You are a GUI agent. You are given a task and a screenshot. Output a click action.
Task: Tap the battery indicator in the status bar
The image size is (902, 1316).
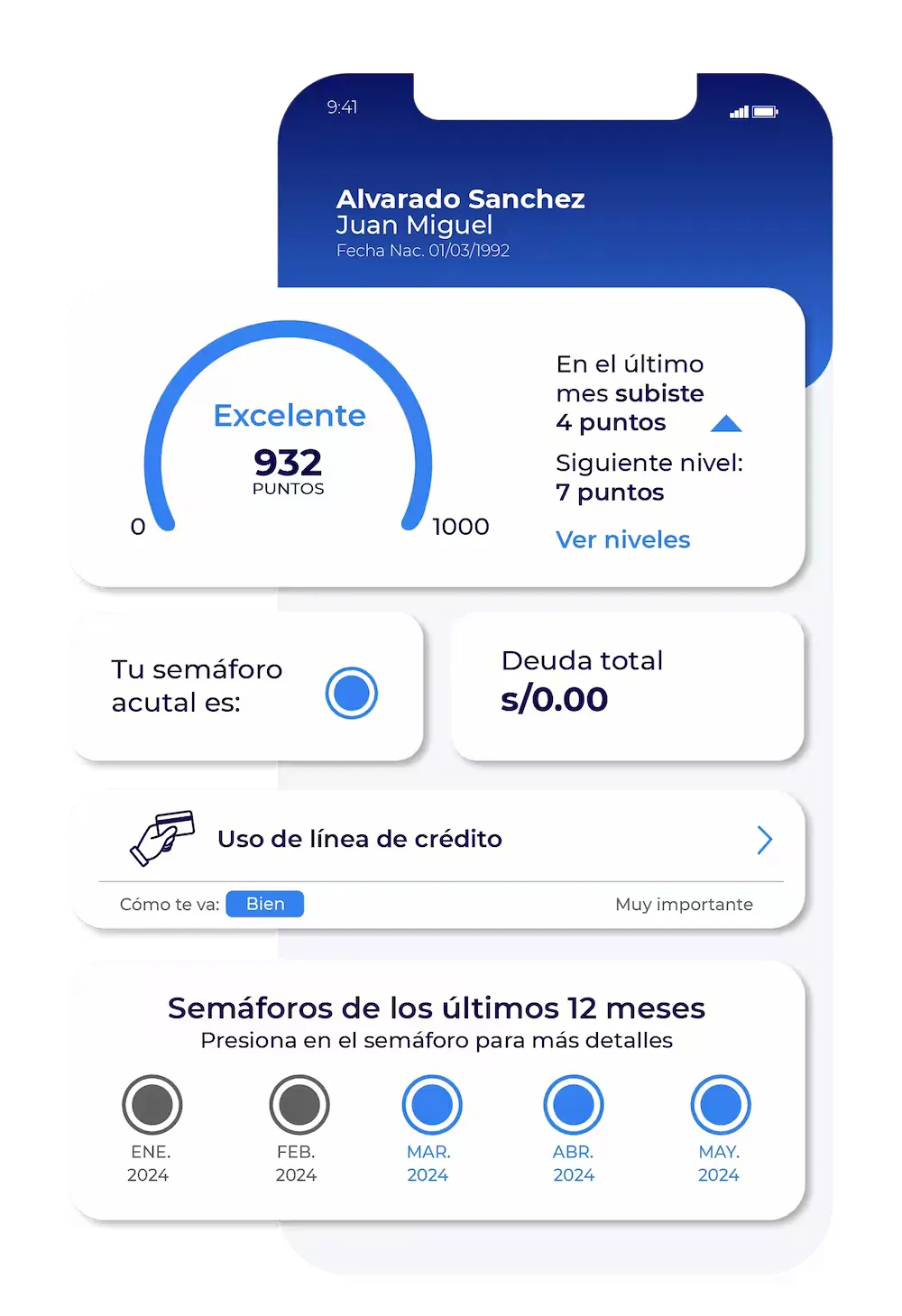767,111
